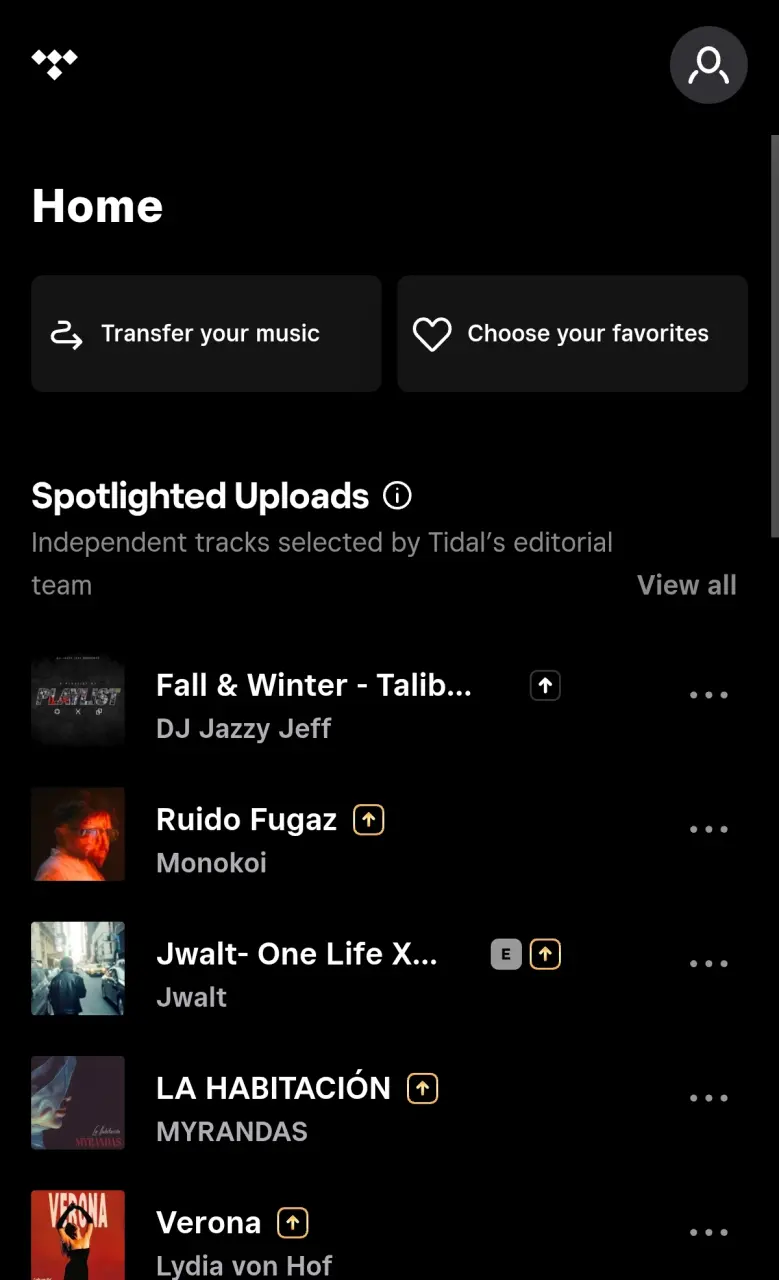Open Spotlighted Uploads info icon
Viewport: 779px width, 1280px height.
click(397, 495)
